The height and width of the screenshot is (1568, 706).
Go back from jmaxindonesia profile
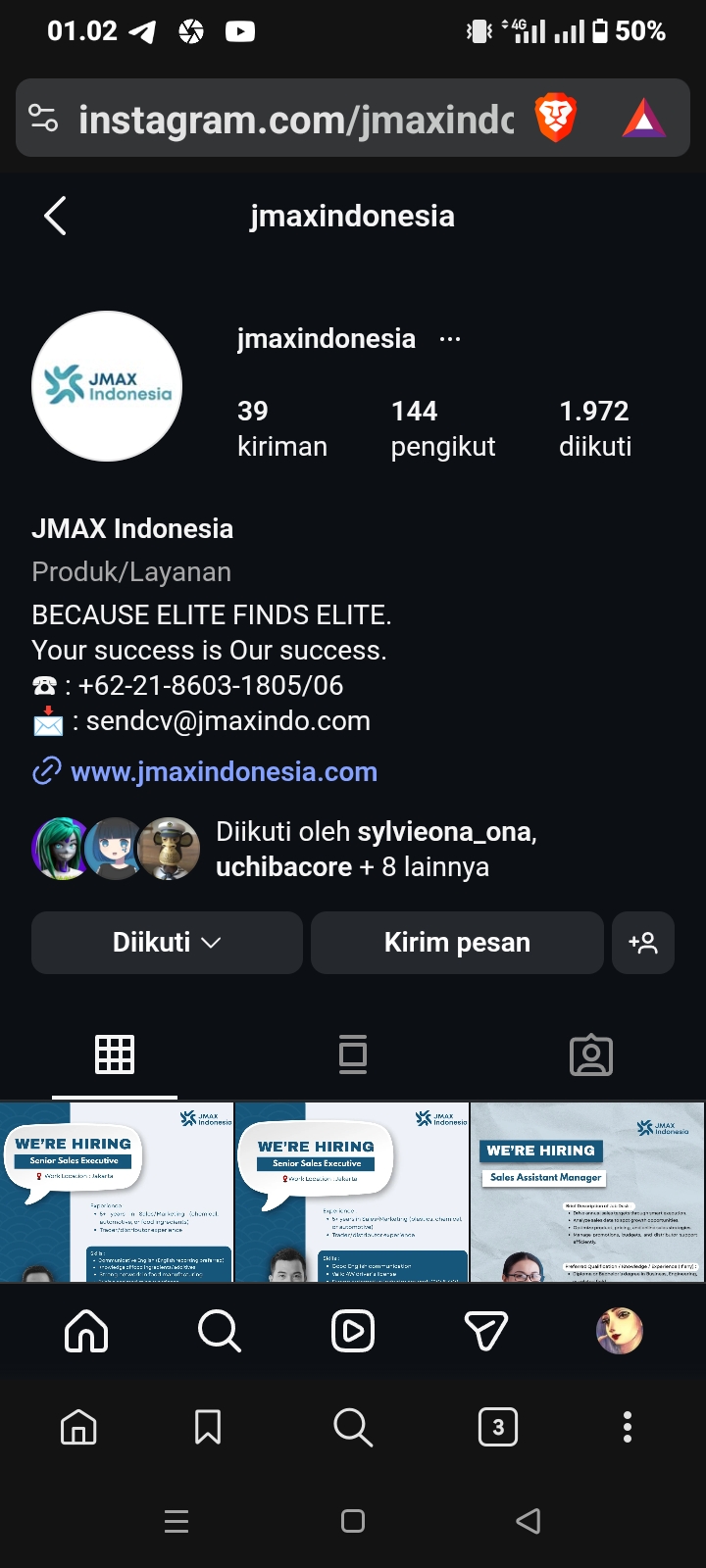pyautogui.click(x=56, y=216)
